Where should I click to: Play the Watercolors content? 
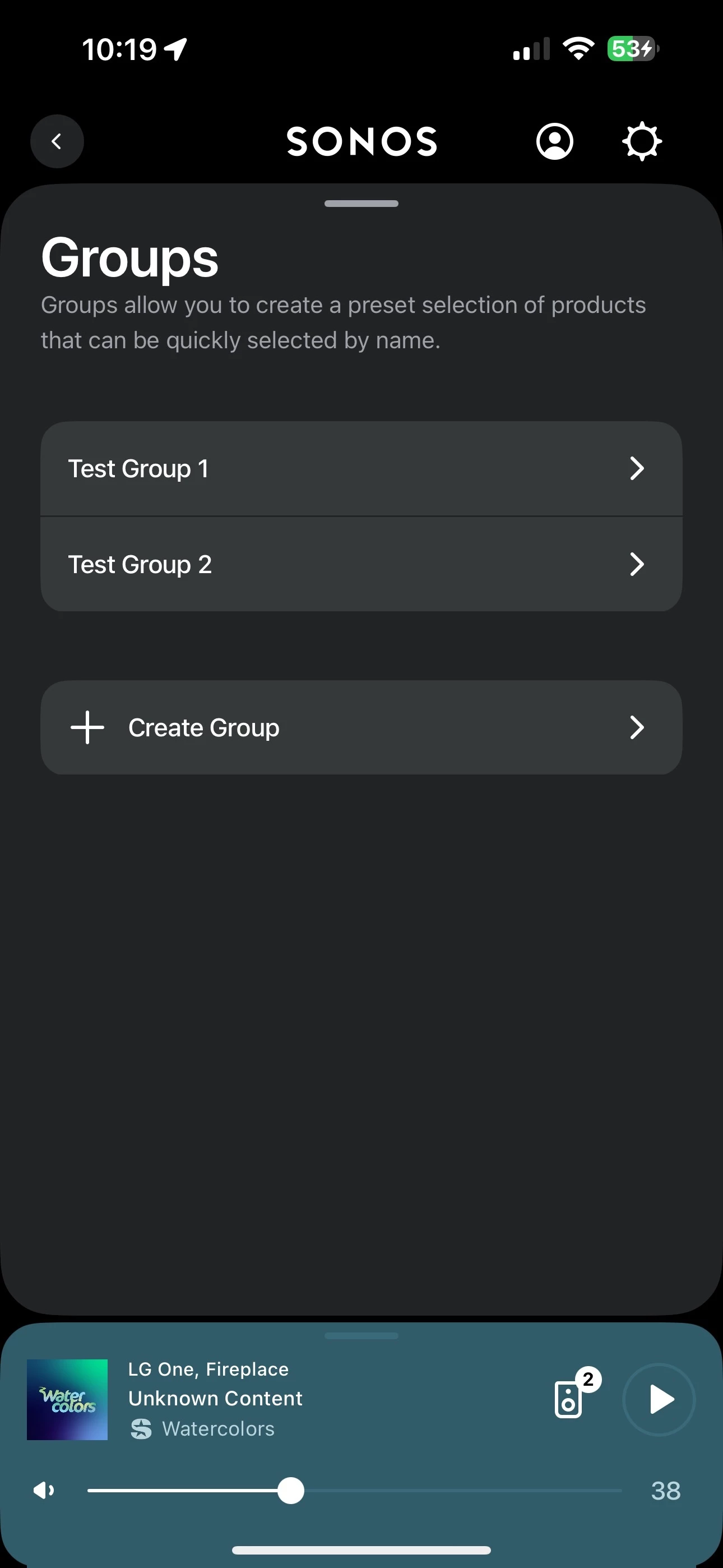pos(659,1399)
